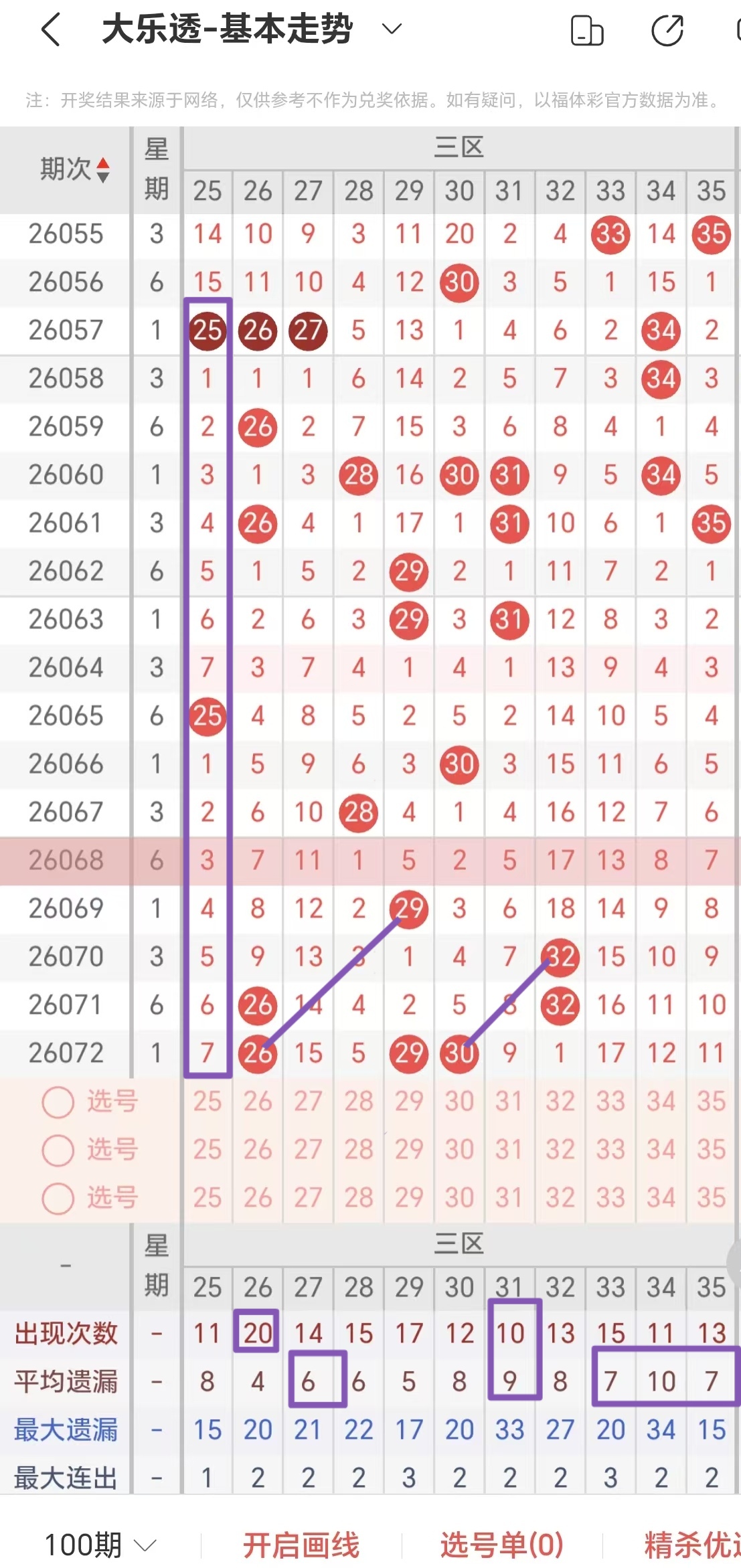The height and width of the screenshot is (1568, 741).
Task: Expand the 大乐透-基本走势 chart type dropdown
Action: (391, 29)
